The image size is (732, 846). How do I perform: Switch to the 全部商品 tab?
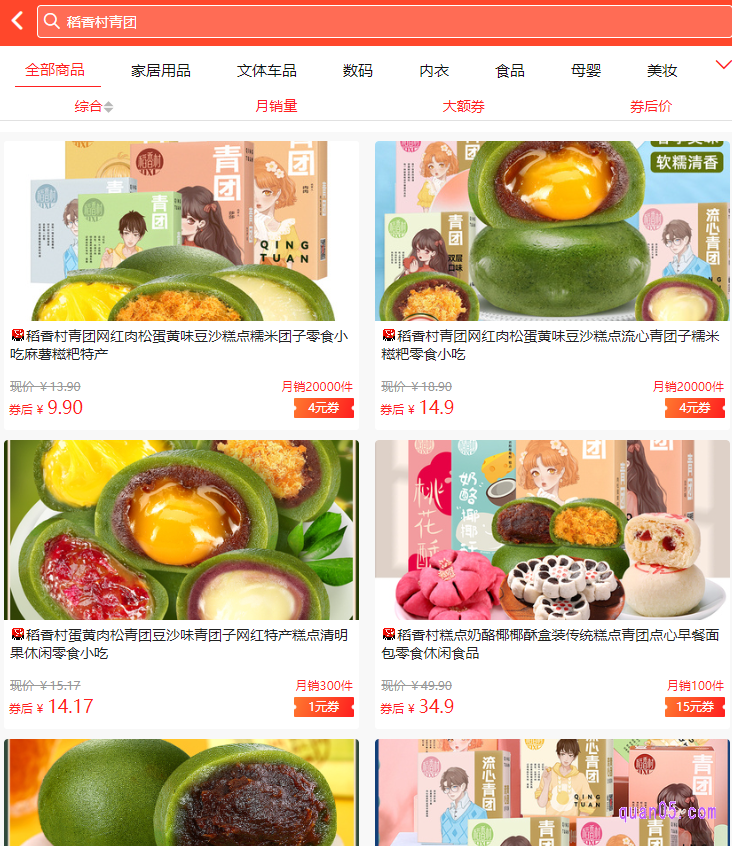coord(55,70)
